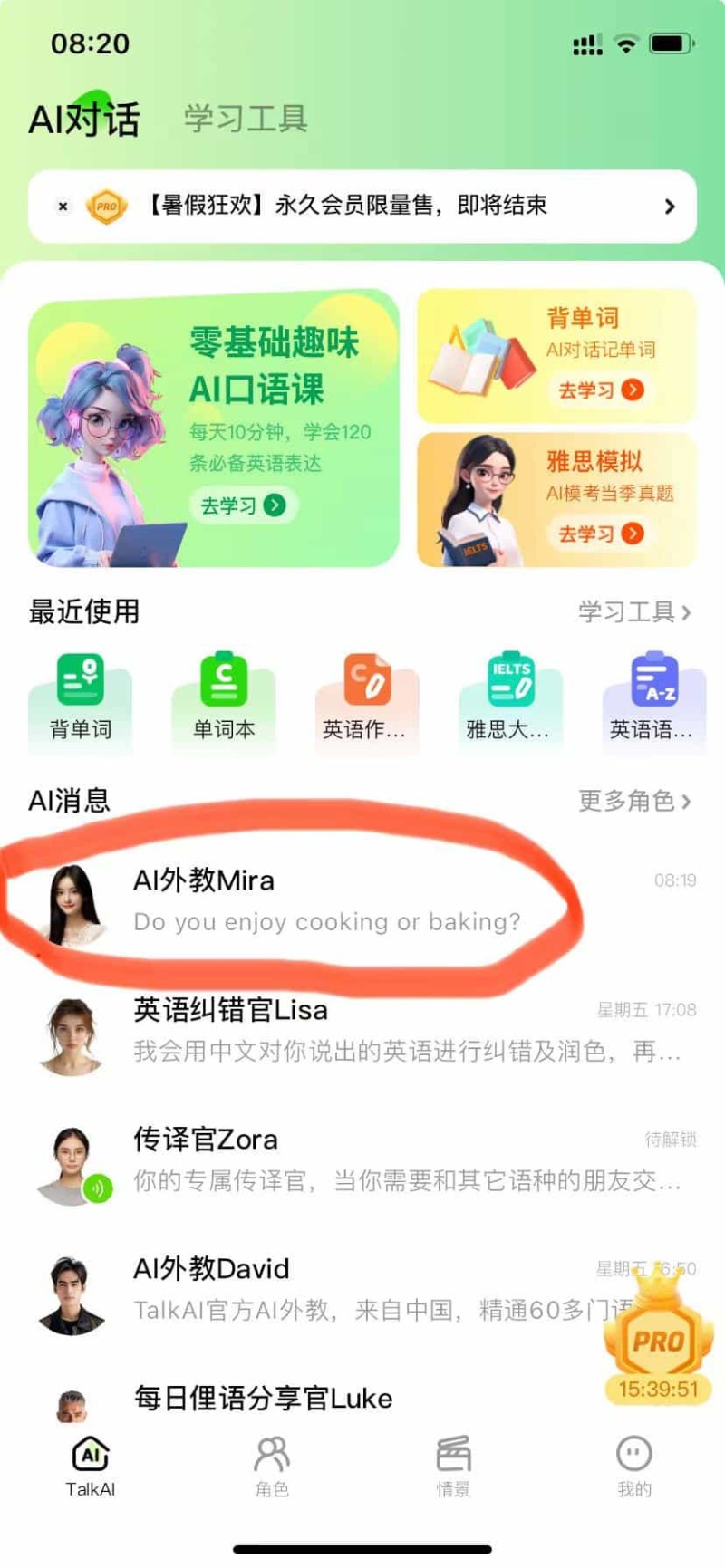Dismiss the 暑假狂欢 promo banner
This screenshot has height=1568, width=725.
click(63, 207)
